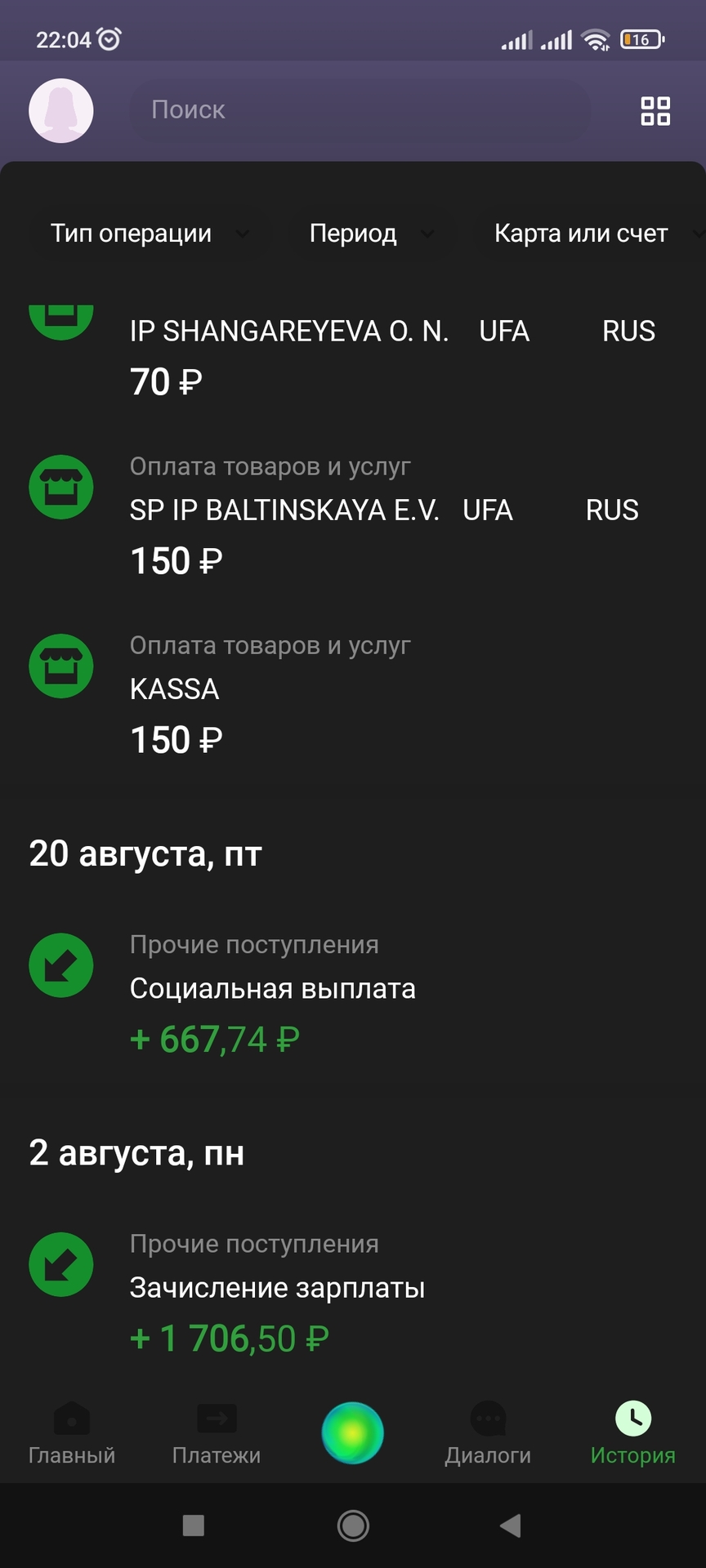Launch the voice assistant orb
706x1568 pixels.
click(353, 1433)
